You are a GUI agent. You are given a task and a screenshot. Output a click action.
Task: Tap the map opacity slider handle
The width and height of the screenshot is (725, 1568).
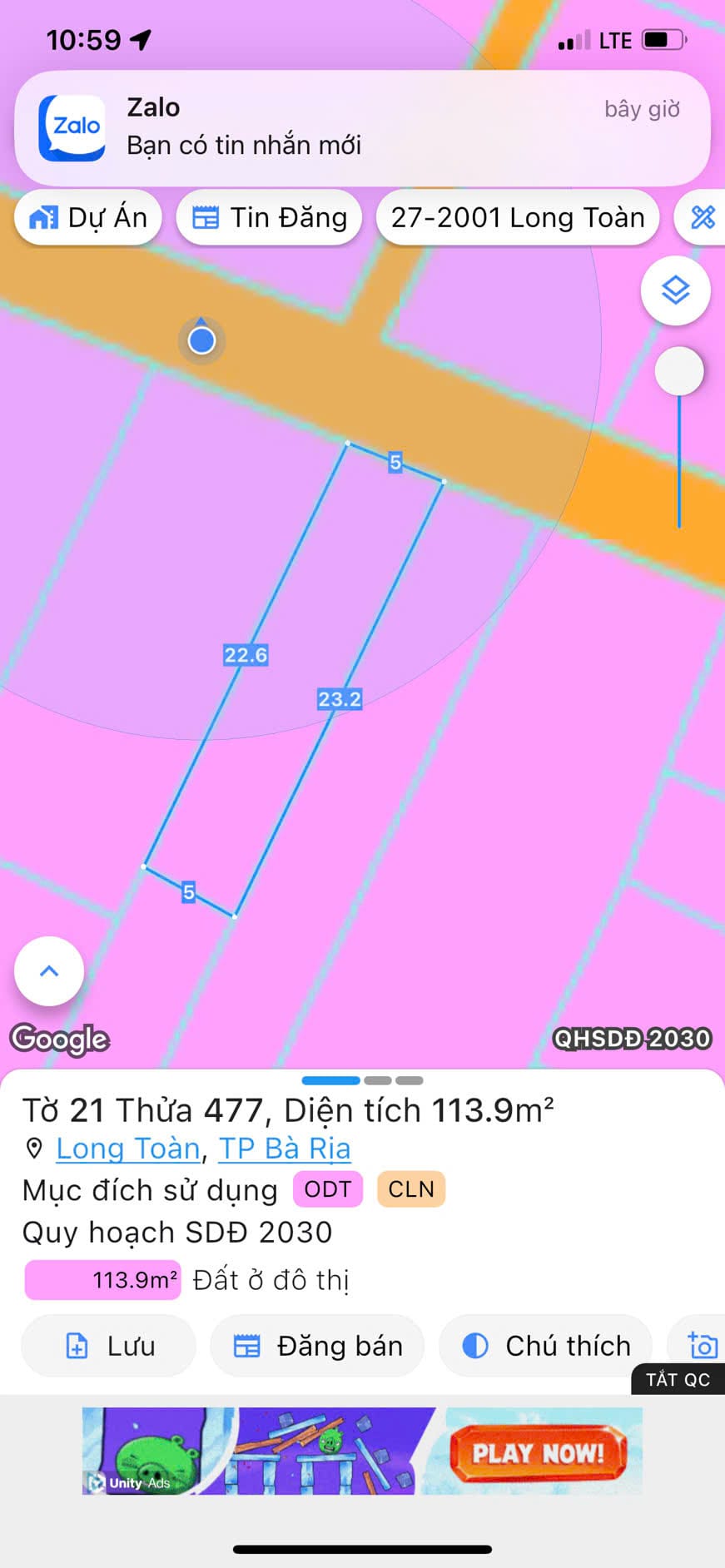(x=679, y=371)
